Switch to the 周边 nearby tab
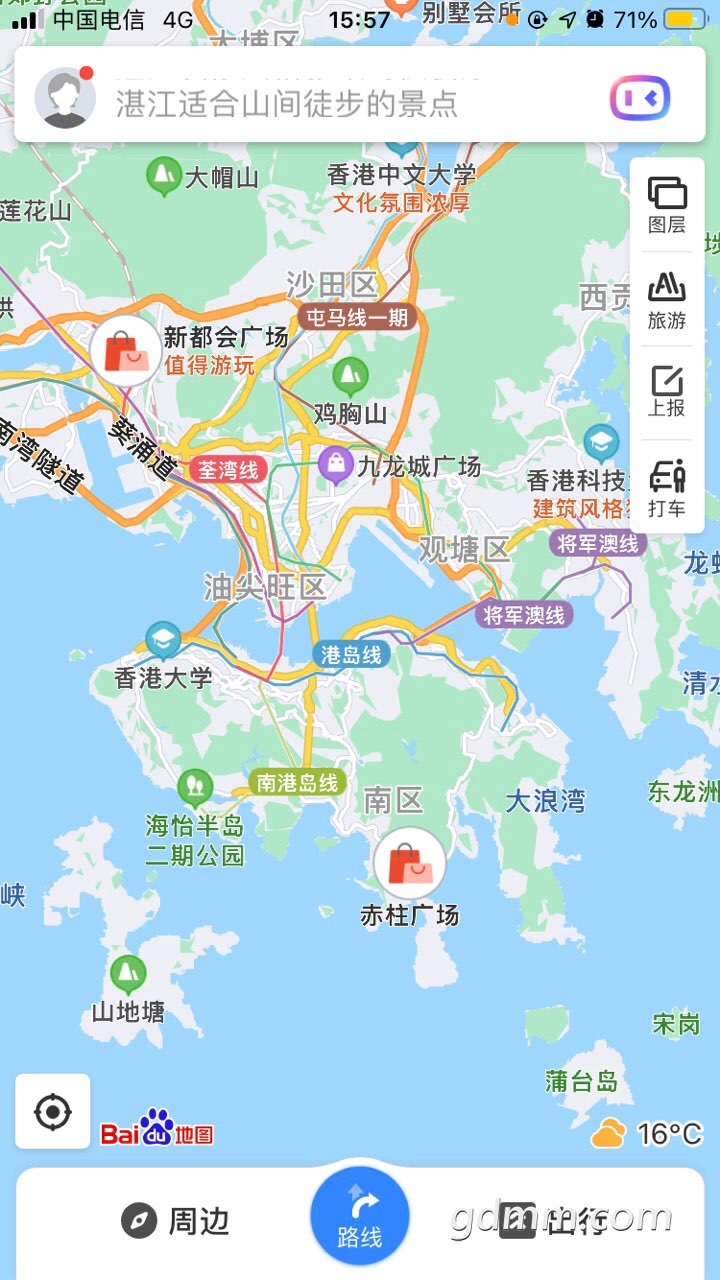 pos(176,1221)
